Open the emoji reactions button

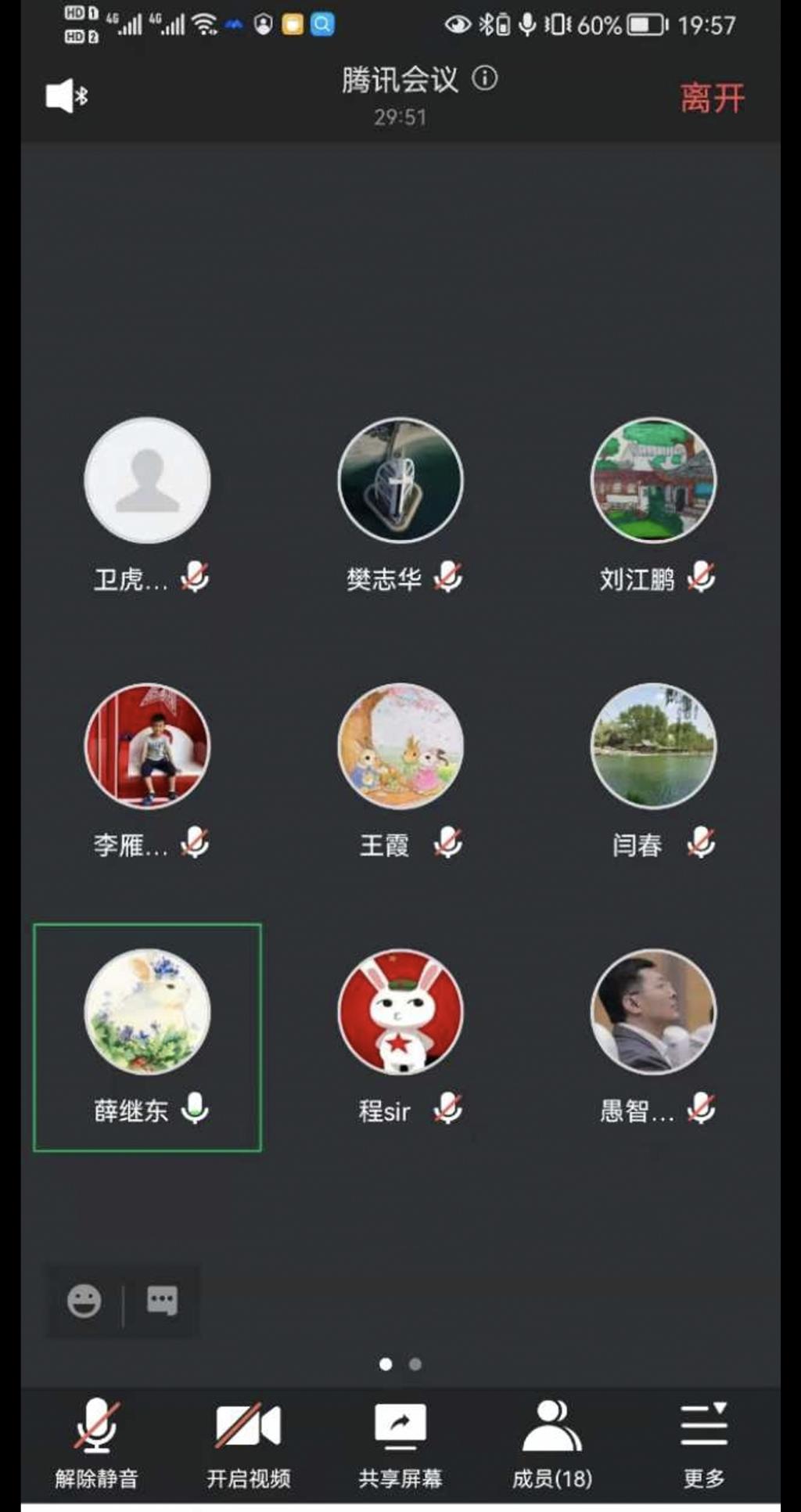[84, 1301]
